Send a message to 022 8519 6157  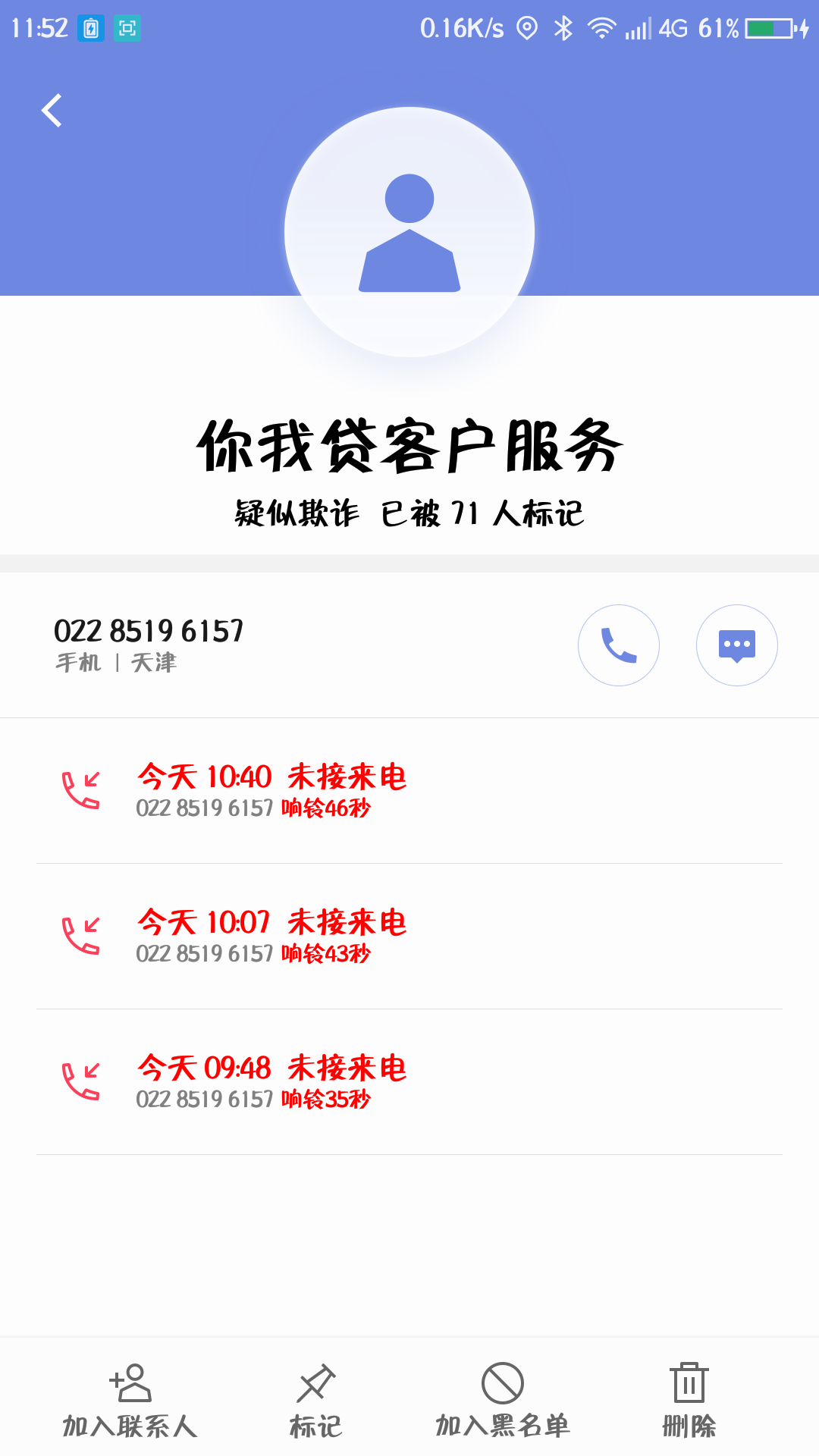point(736,645)
